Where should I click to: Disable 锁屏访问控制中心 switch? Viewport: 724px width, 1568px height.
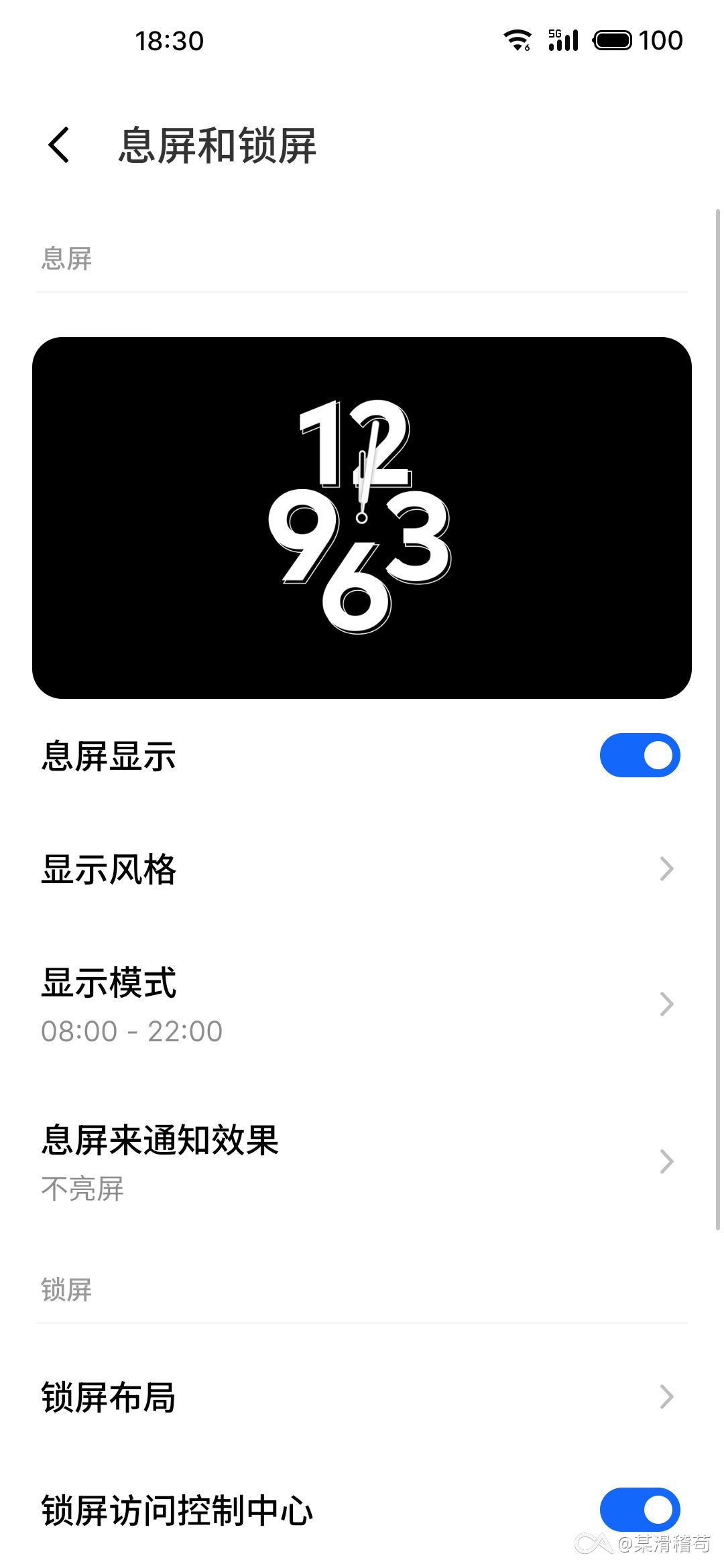point(640,1510)
